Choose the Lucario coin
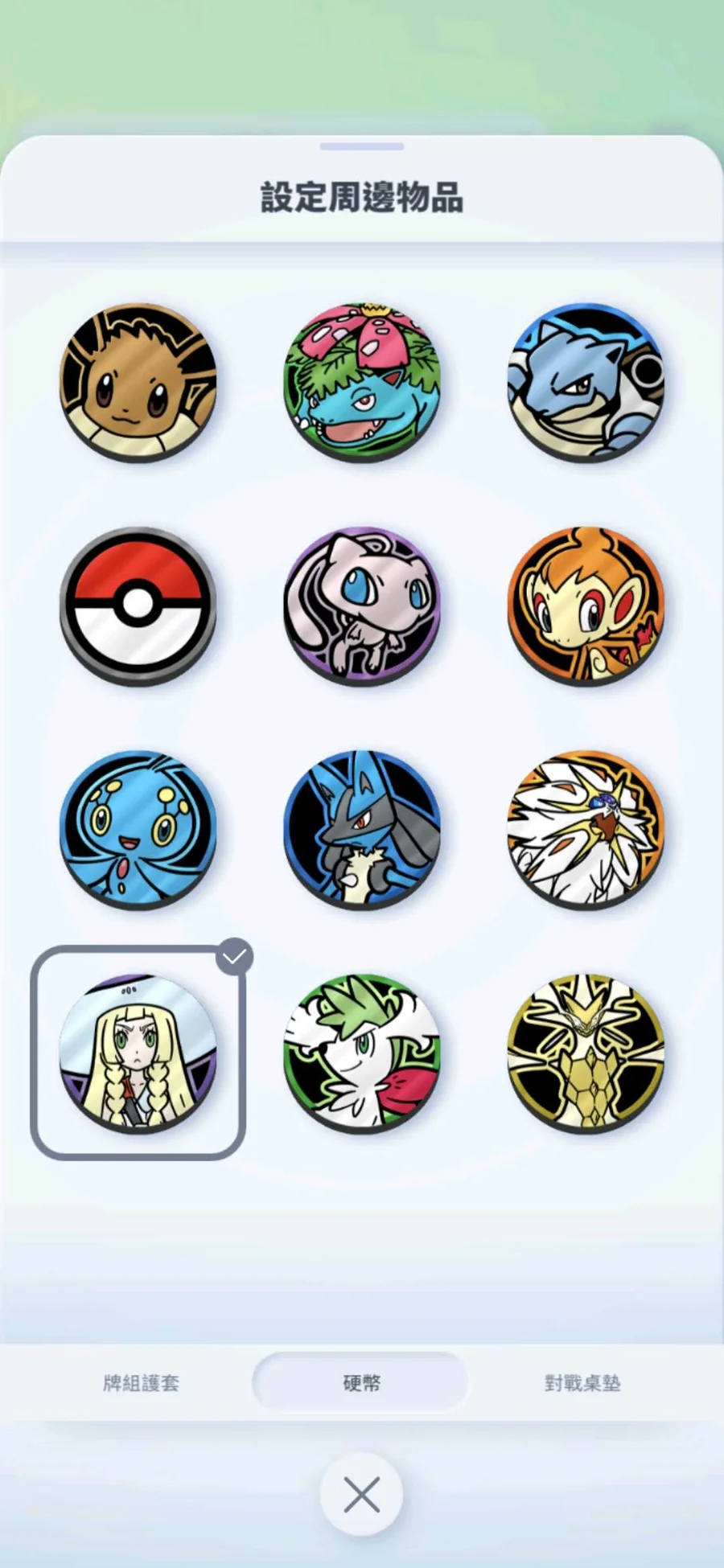 (x=362, y=828)
